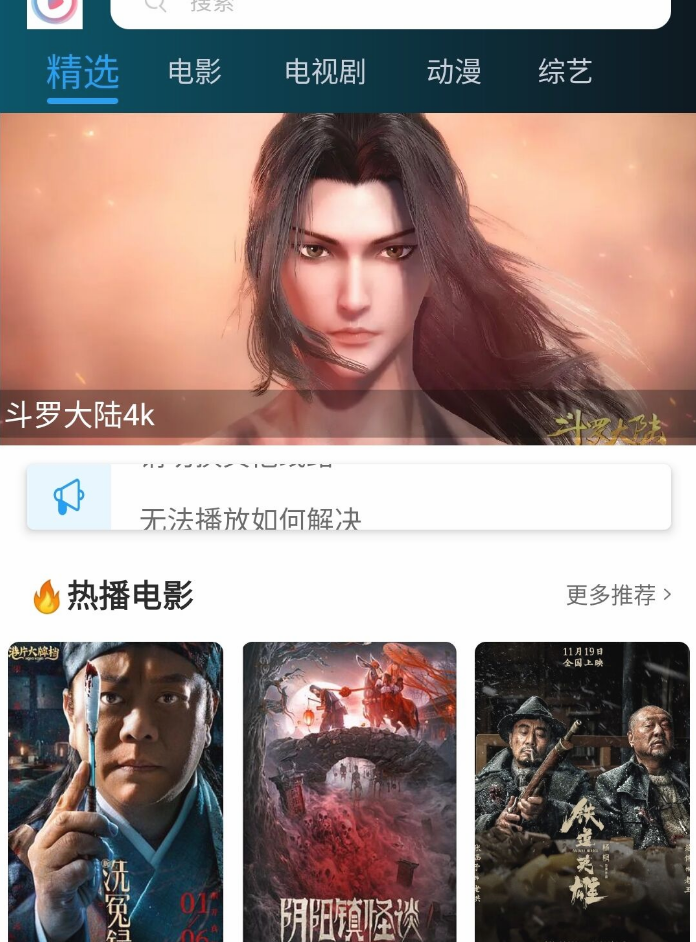Select the 综艺 tab
Image resolution: width=696 pixels, height=942 pixels.
[565, 72]
